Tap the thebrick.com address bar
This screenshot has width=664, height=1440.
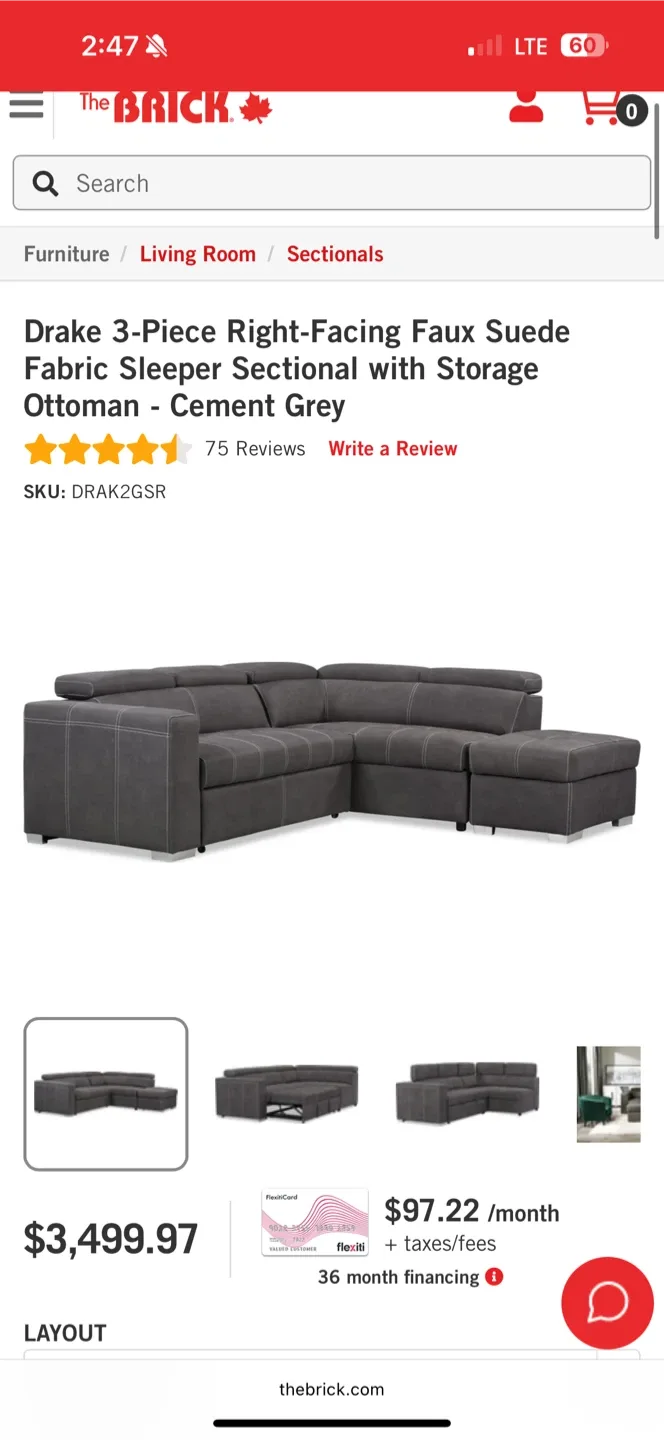332,1389
